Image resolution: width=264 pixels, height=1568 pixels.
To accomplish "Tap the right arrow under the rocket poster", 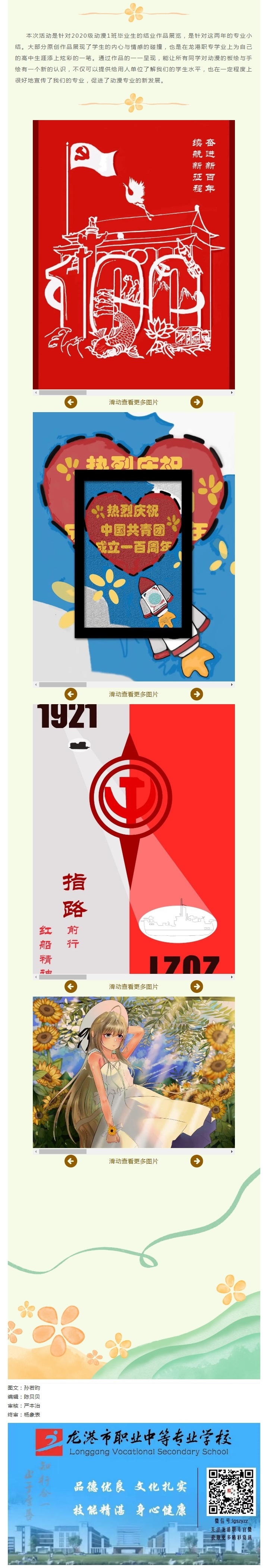I will coord(196,694).
